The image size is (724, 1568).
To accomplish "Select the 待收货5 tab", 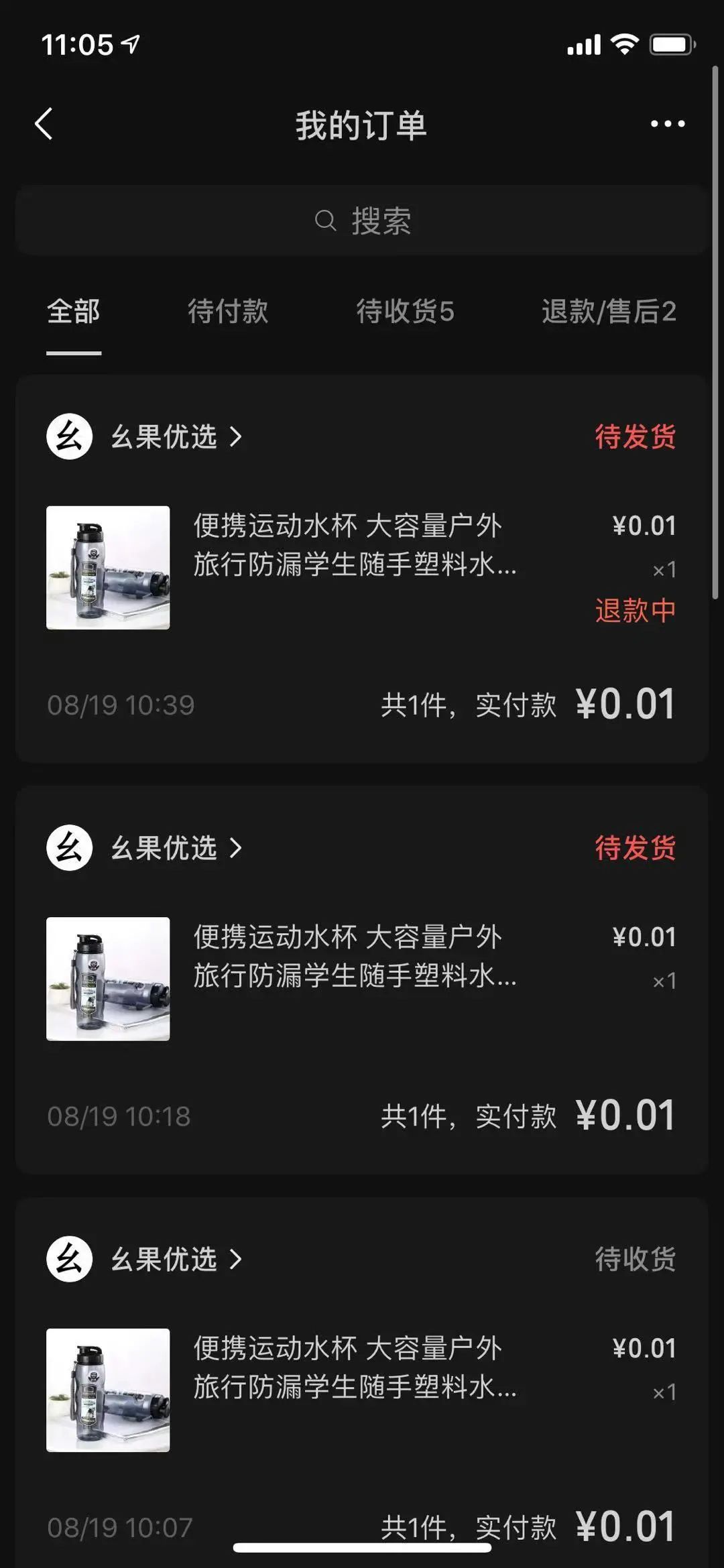I will pyautogui.click(x=405, y=312).
